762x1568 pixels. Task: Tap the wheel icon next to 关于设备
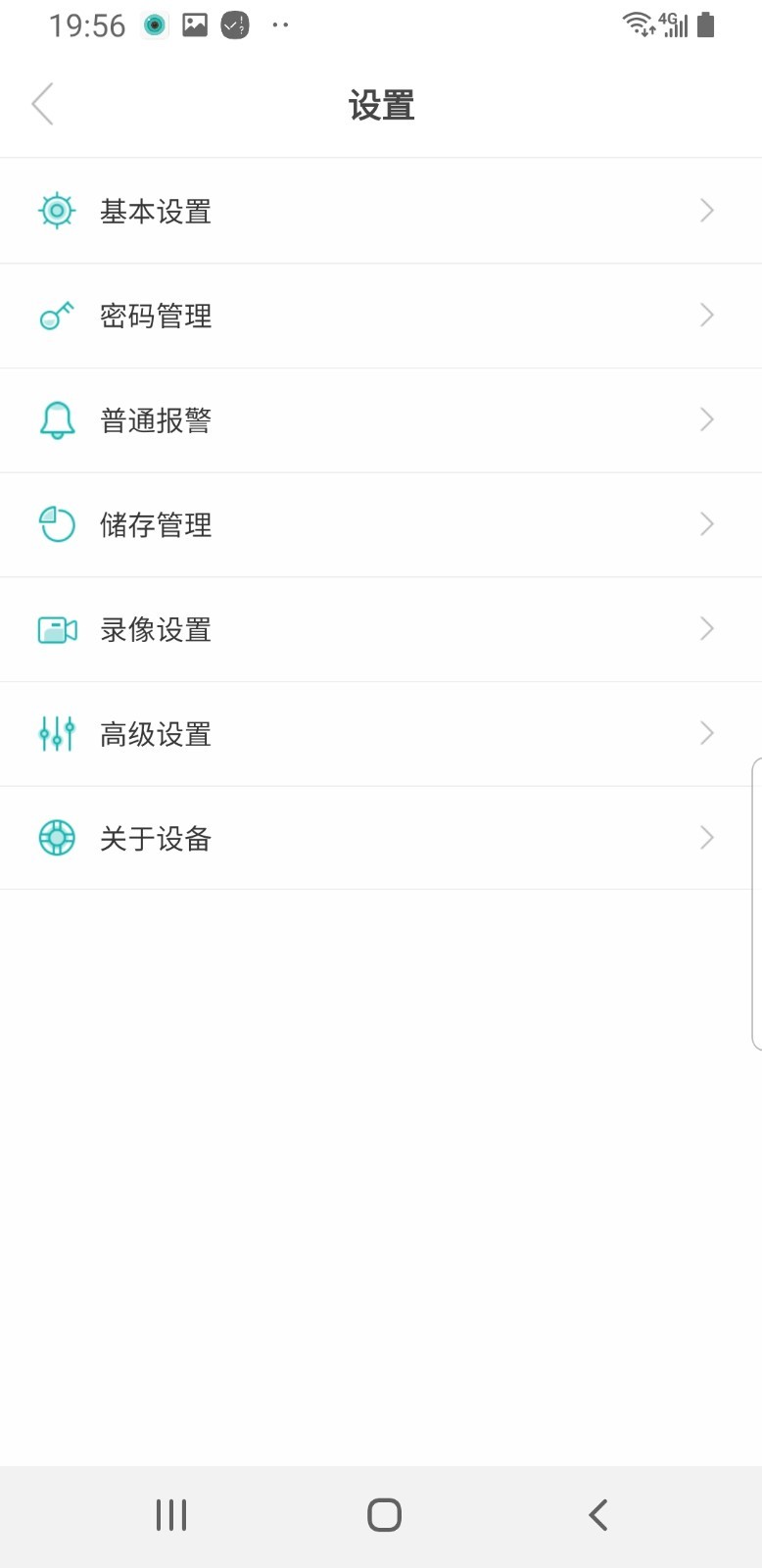tap(57, 838)
